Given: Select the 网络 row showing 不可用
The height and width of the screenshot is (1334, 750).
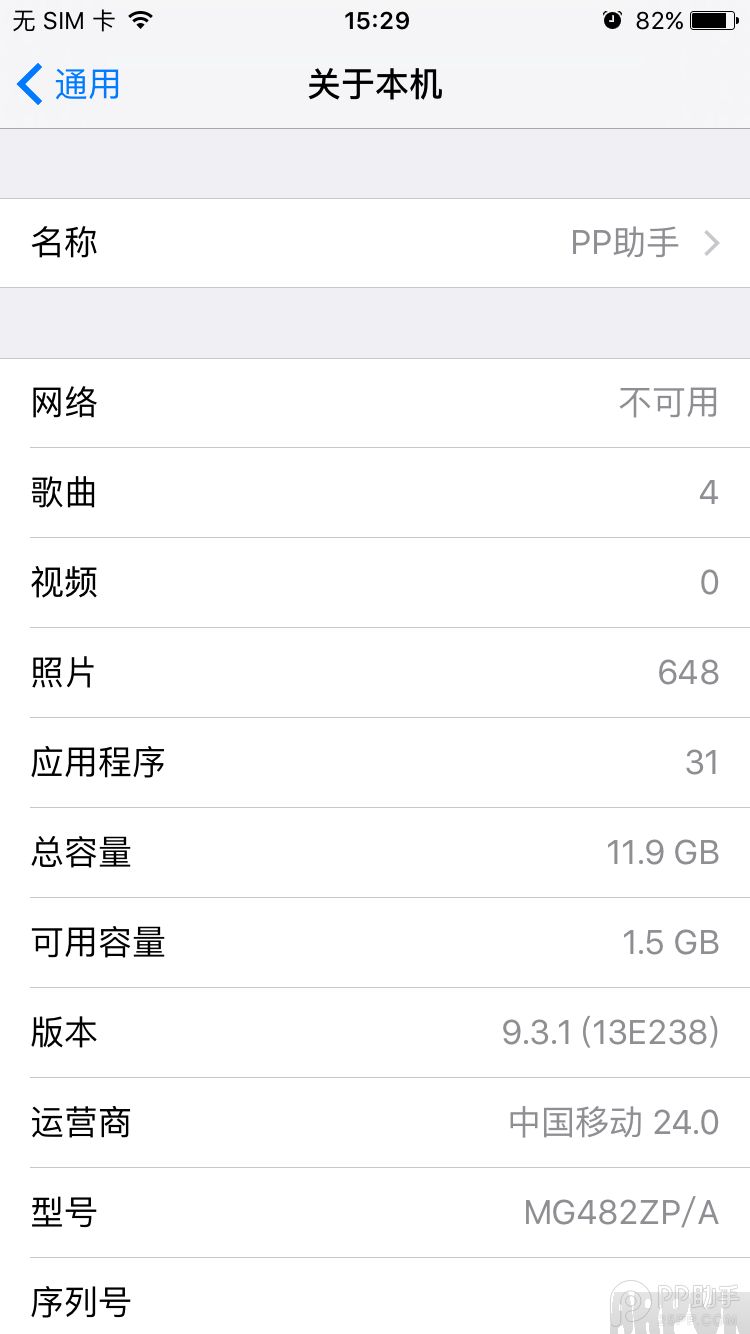Looking at the screenshot, I should 375,403.
